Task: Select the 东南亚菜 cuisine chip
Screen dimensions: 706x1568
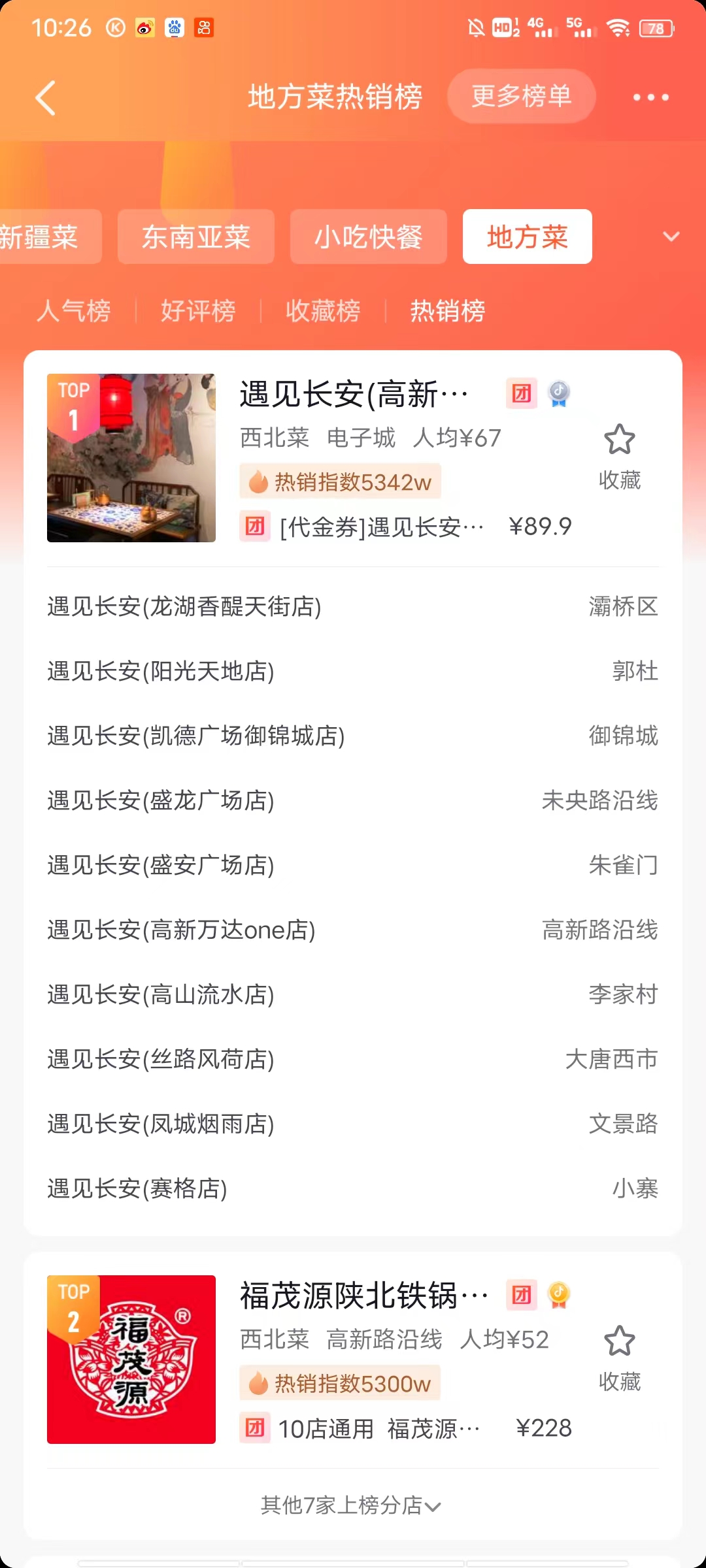Action: (x=195, y=237)
